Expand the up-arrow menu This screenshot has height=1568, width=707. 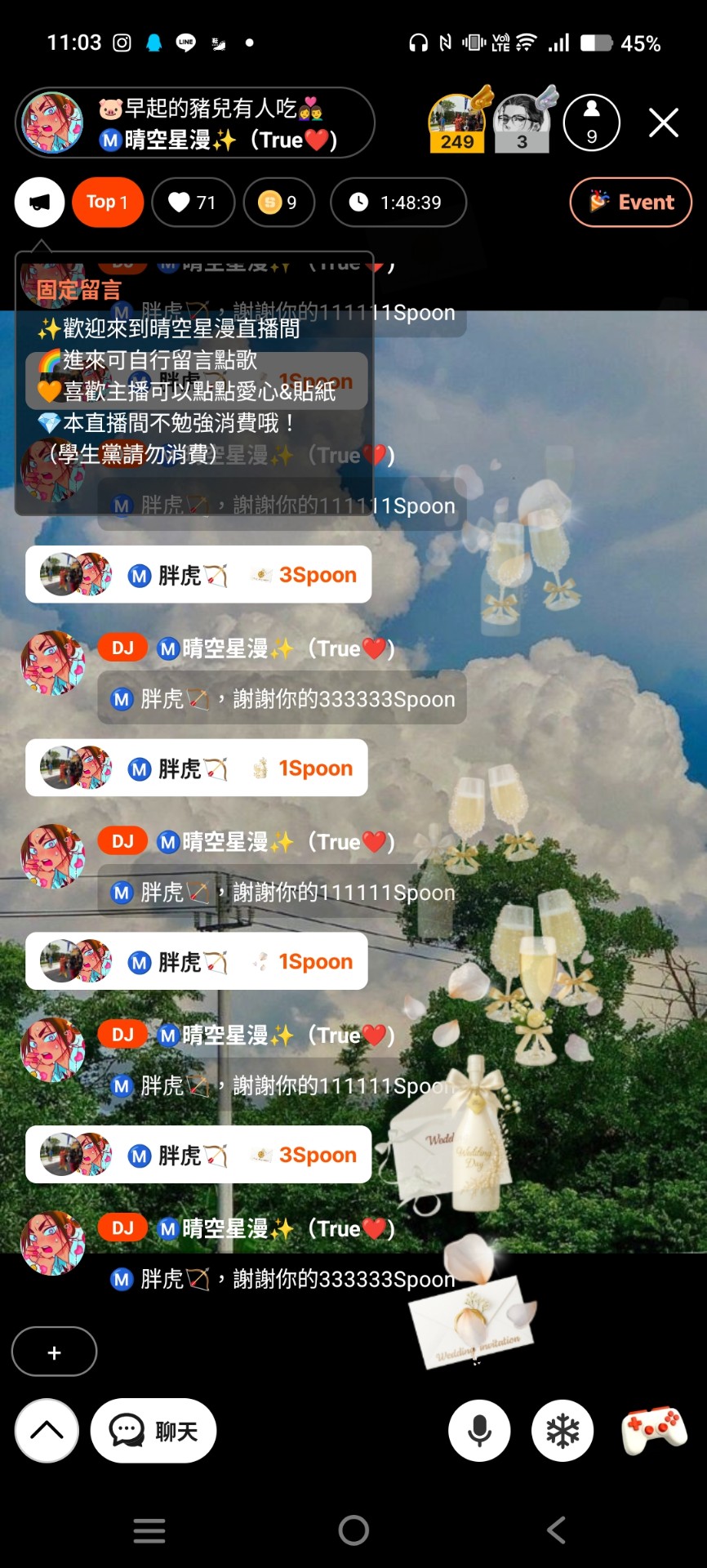coord(47,1430)
